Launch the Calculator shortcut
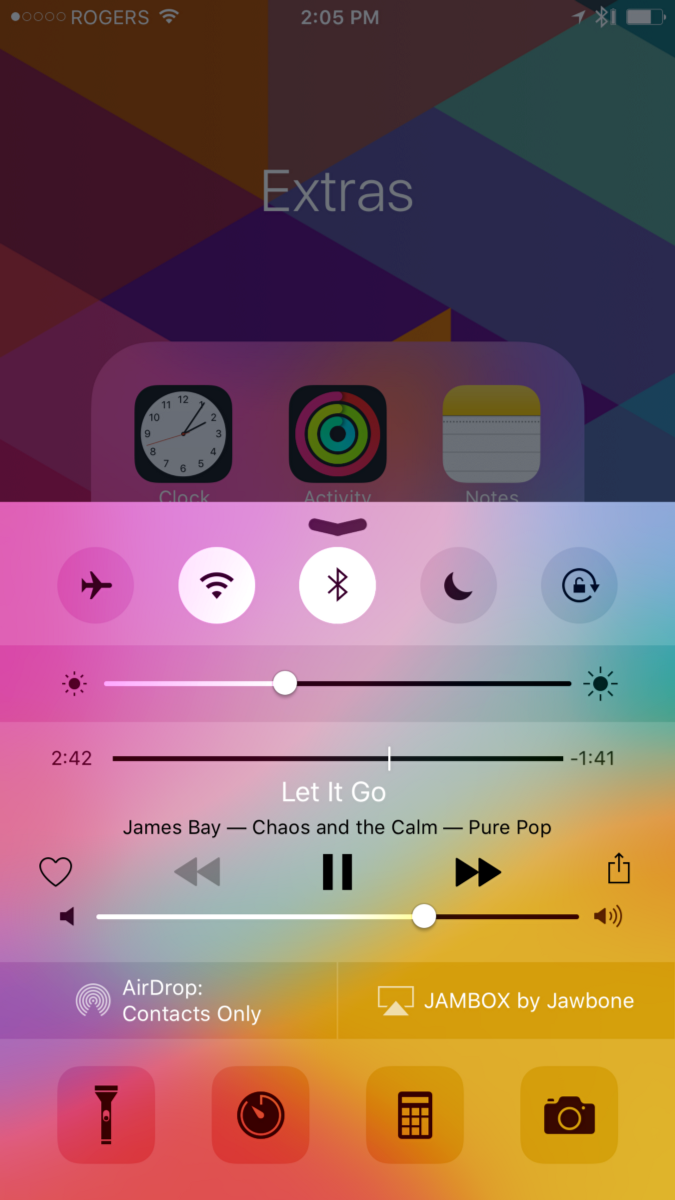Viewport: 675px width, 1200px height. 415,1115
